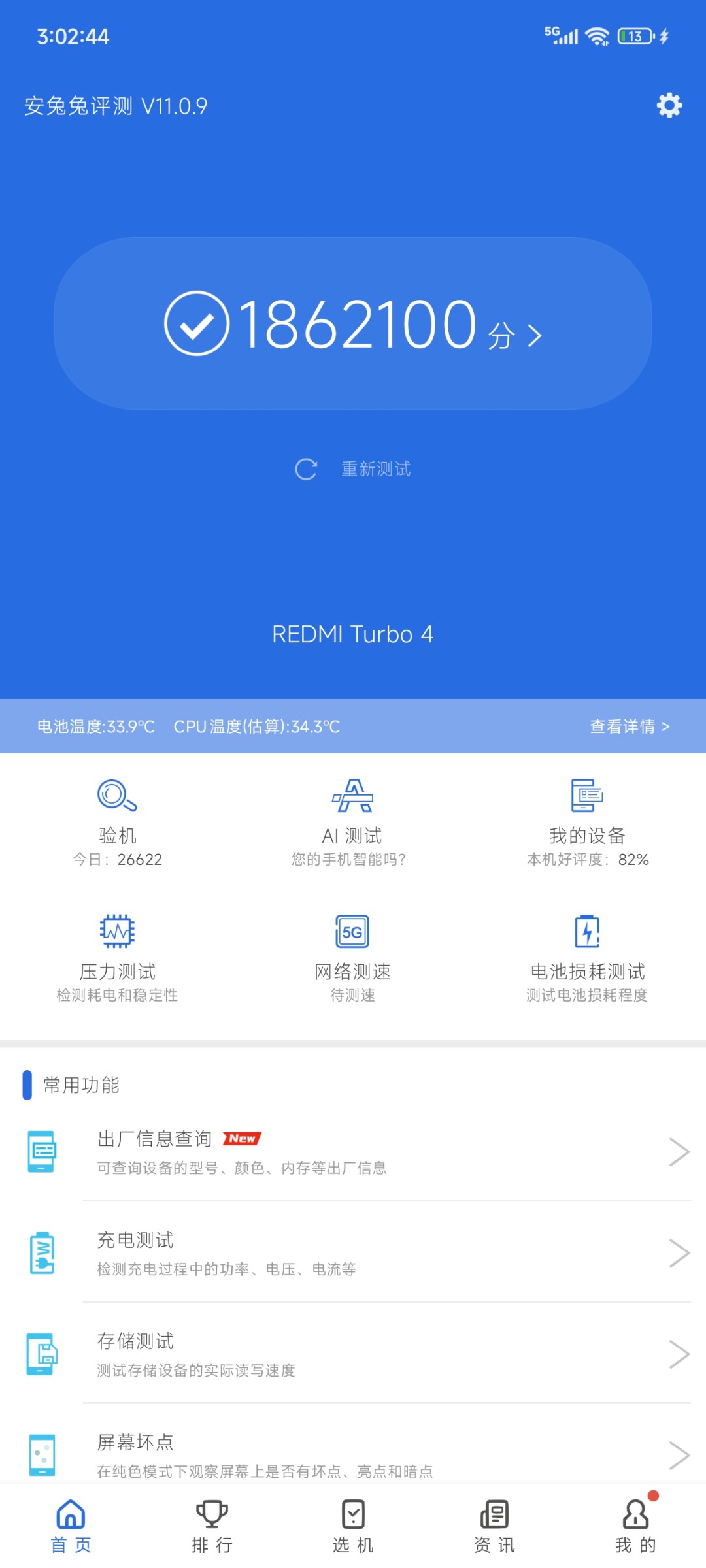706x1568 pixels.
Task: Open the settings gear icon
Action: pyautogui.click(x=669, y=105)
